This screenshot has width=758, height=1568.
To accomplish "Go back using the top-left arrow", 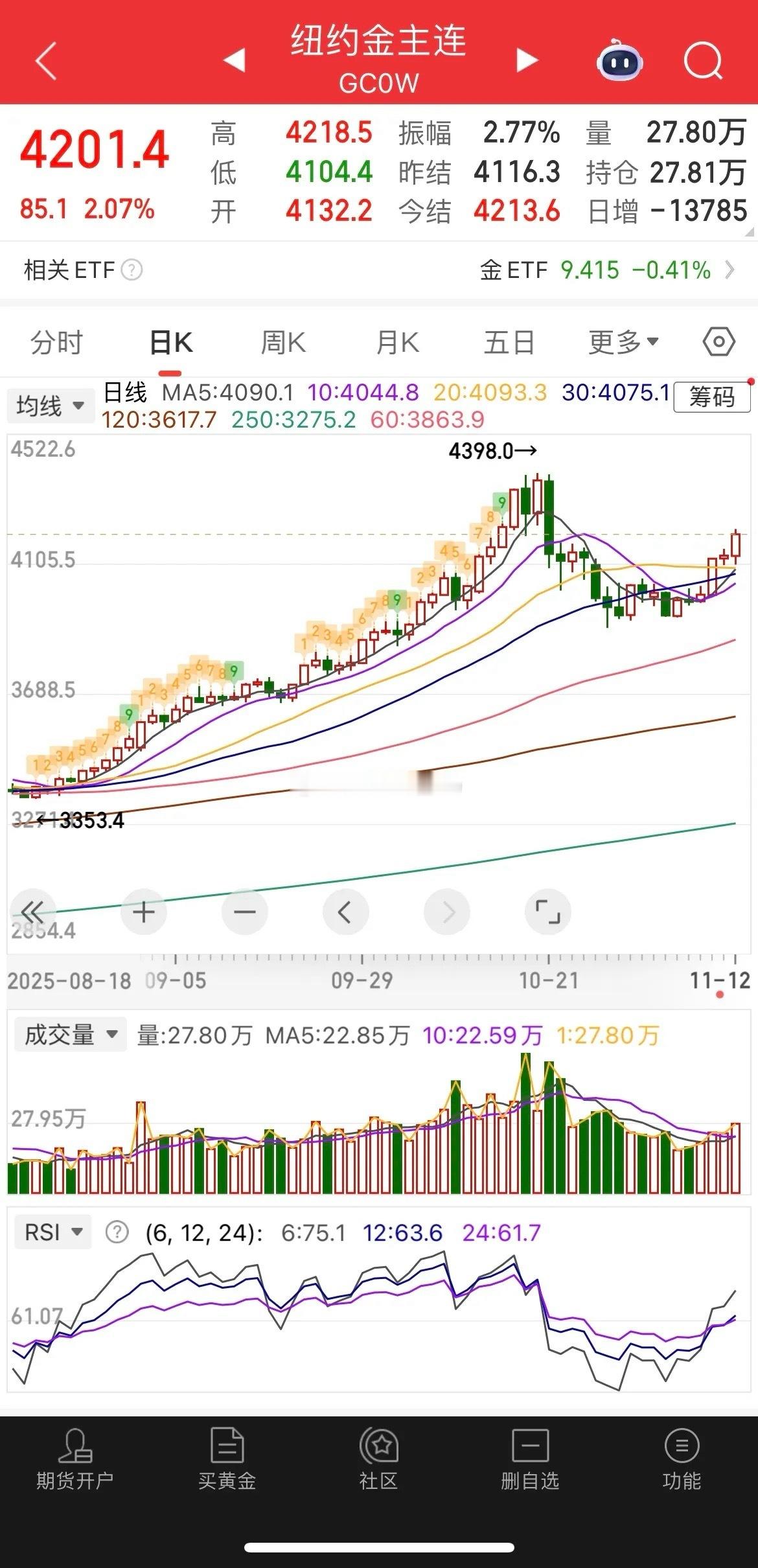I will pyautogui.click(x=46, y=61).
